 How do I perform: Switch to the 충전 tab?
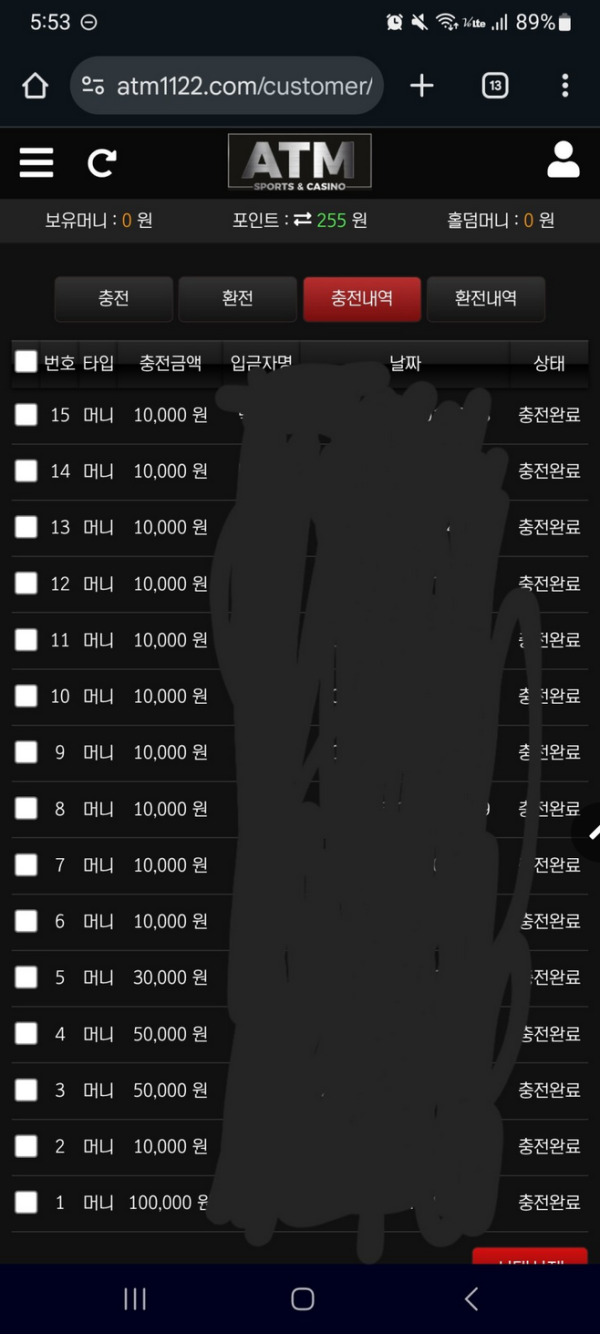pos(113,299)
